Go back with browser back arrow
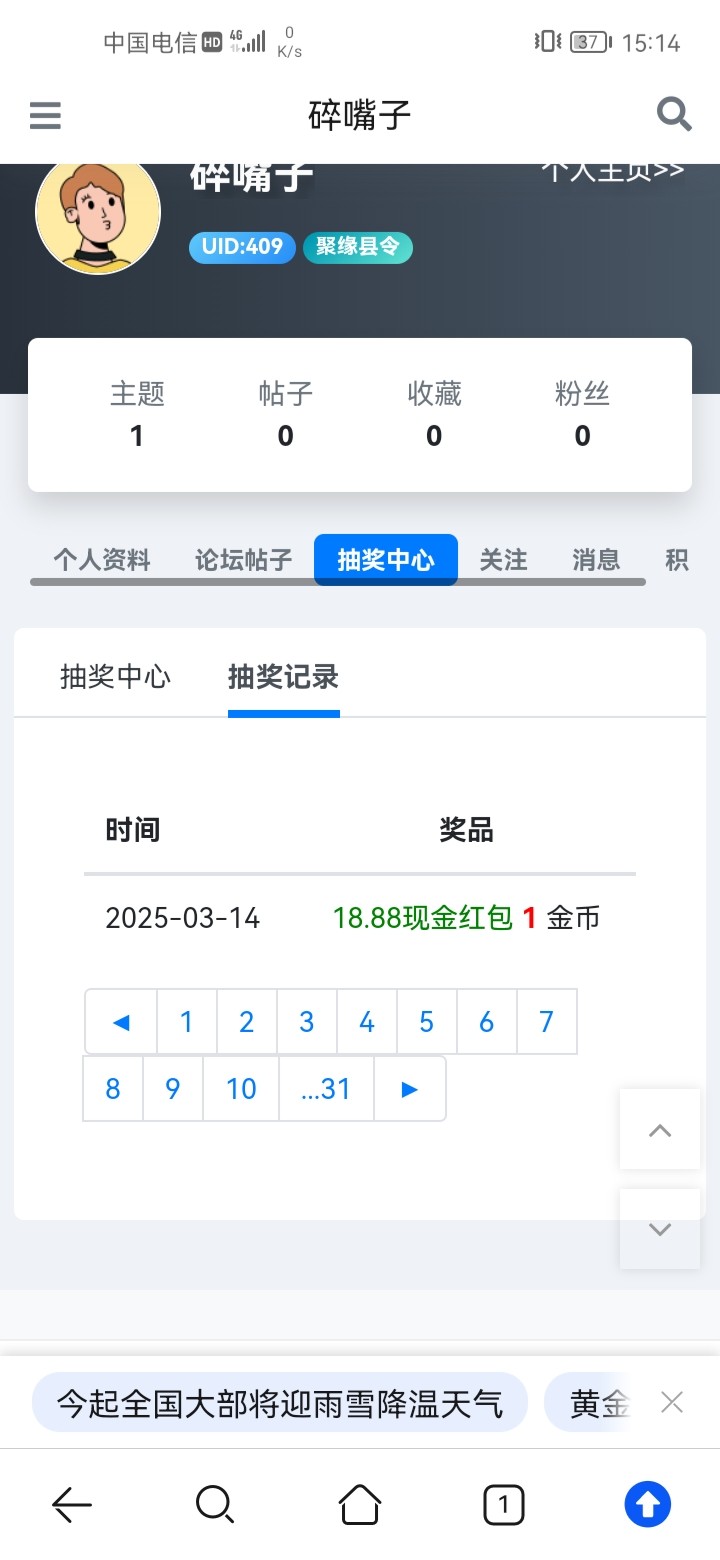The image size is (720, 1560). point(72,1504)
